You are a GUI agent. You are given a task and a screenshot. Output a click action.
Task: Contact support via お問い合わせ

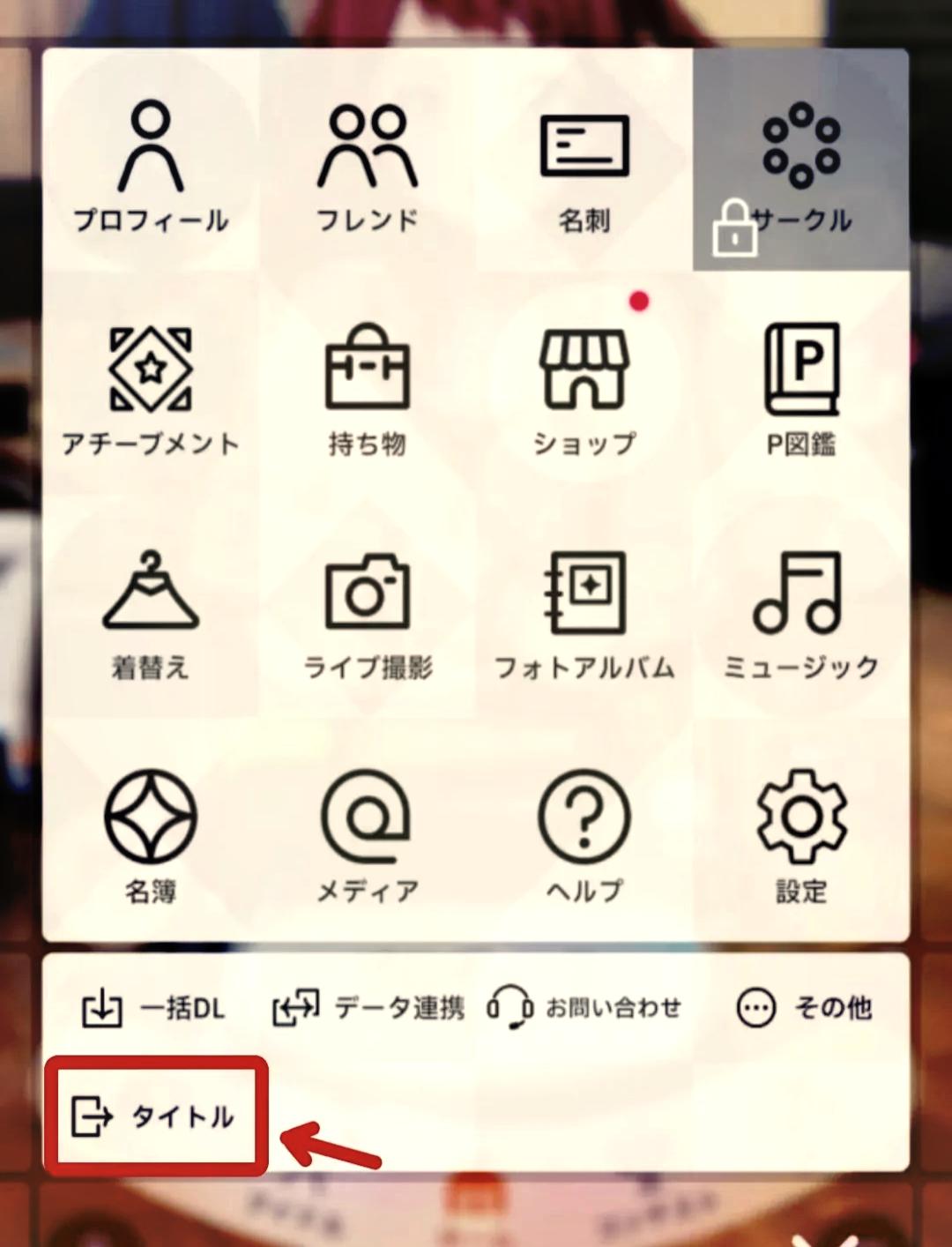pyautogui.click(x=584, y=1007)
